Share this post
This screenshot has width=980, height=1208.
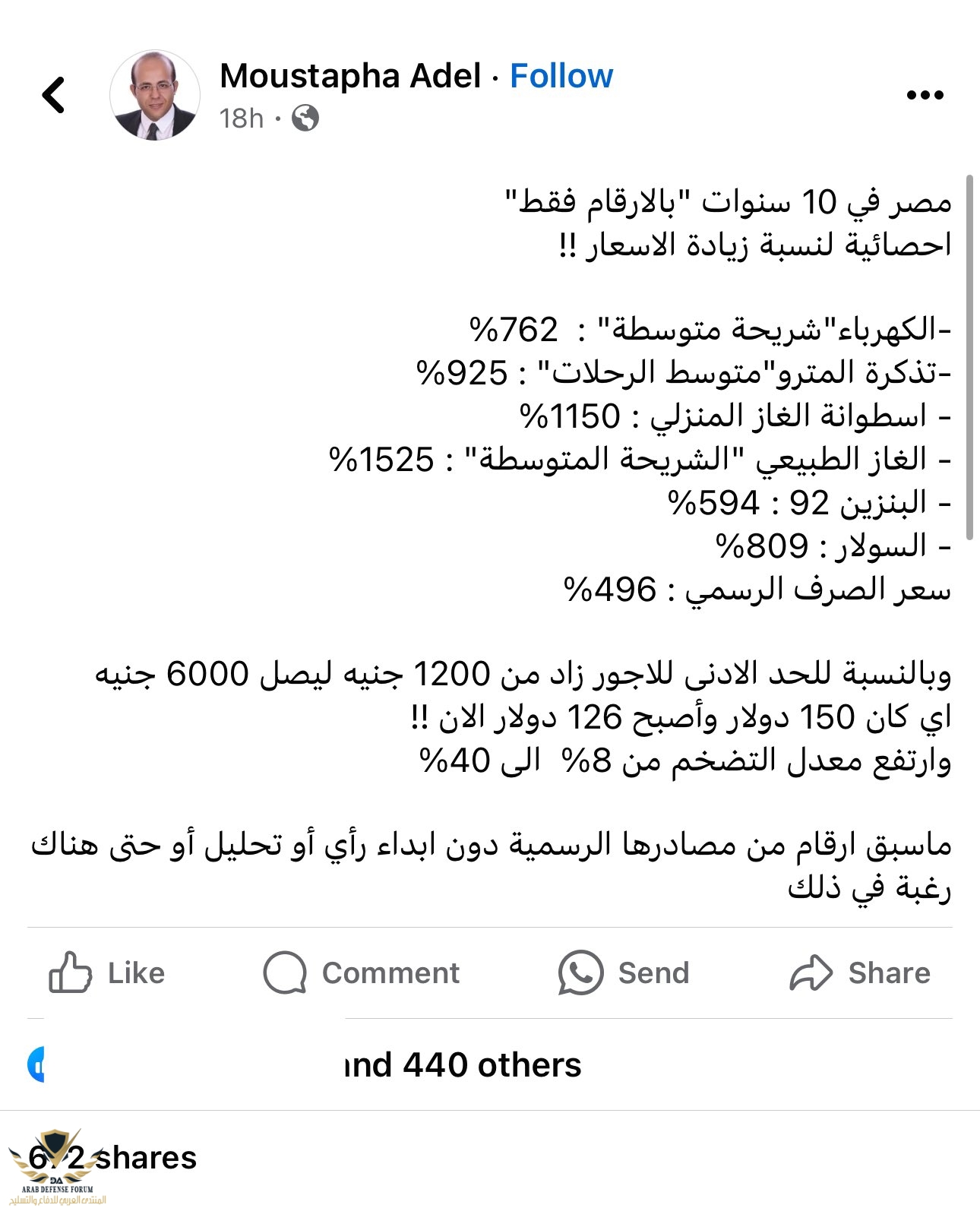point(860,973)
